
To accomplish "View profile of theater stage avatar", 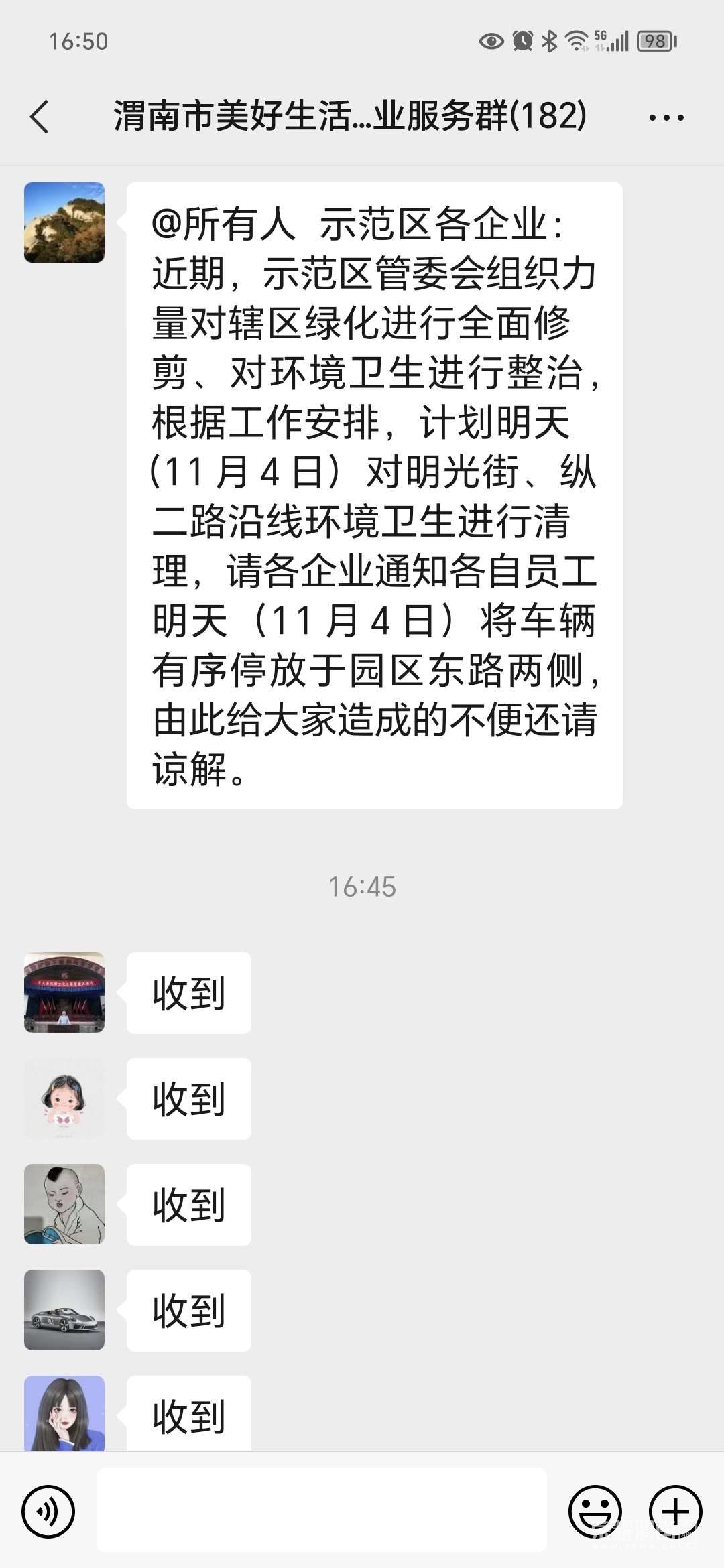I will 64,992.
